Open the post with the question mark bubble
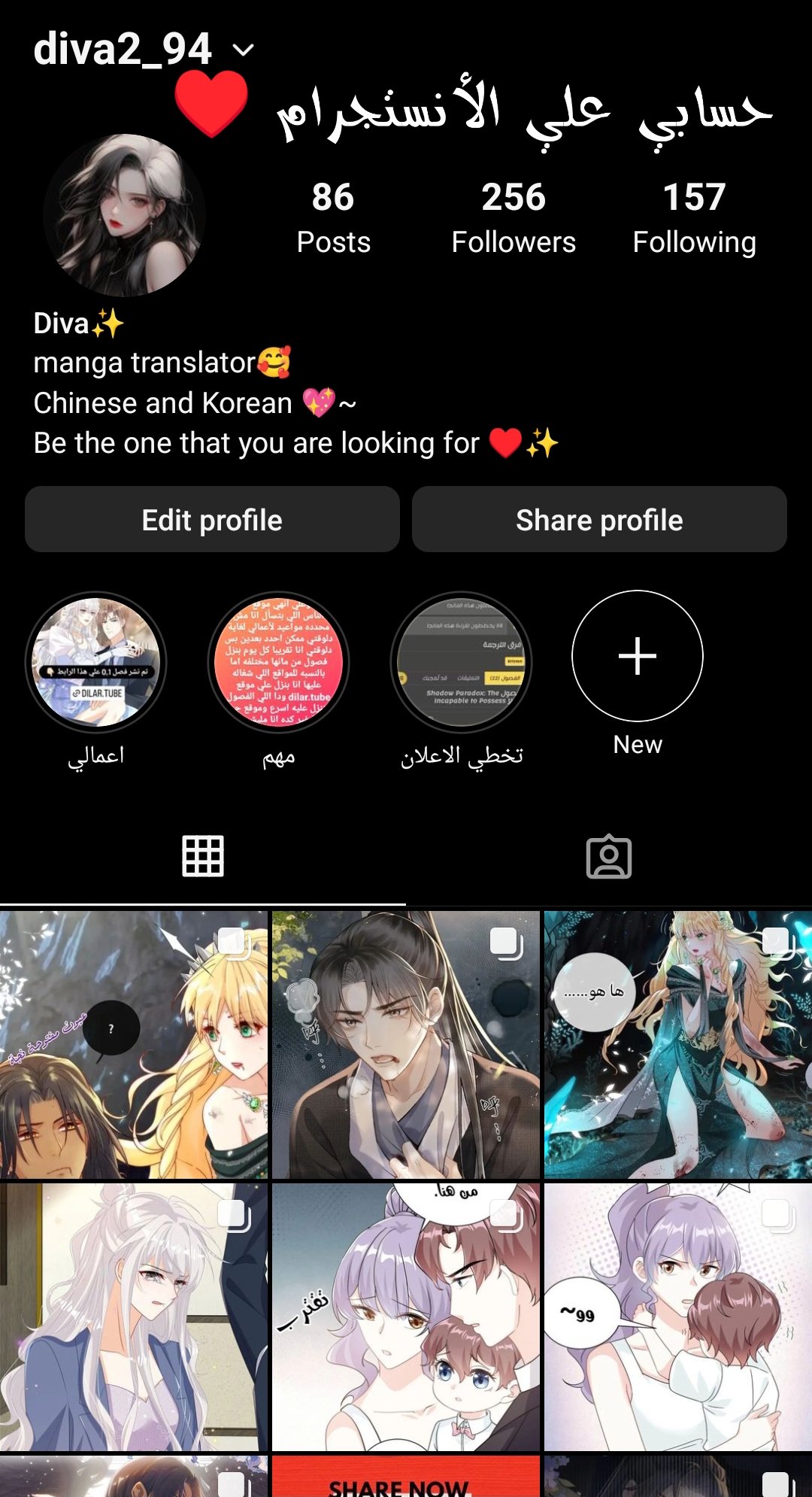 pyautogui.click(x=134, y=1045)
